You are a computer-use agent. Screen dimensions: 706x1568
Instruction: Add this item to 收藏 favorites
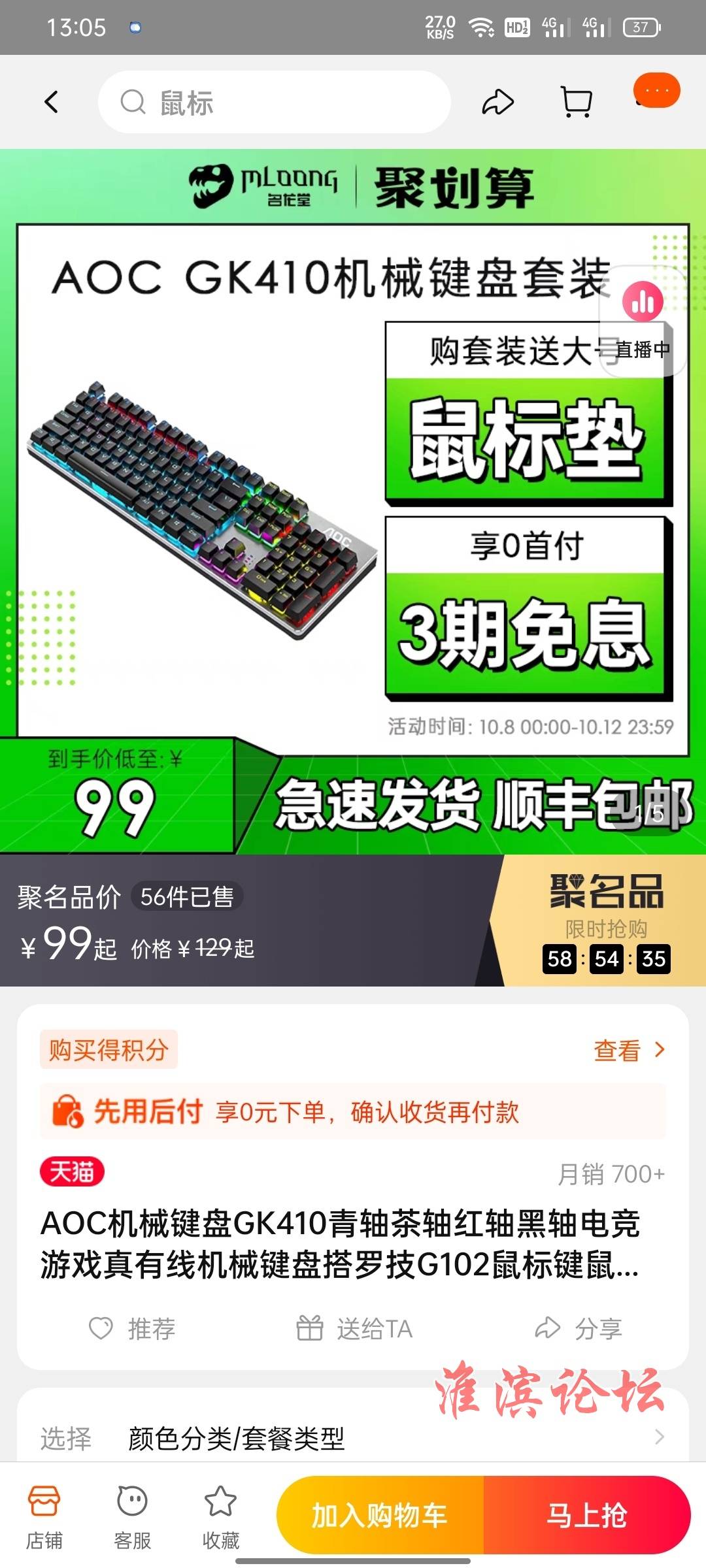[x=221, y=1516]
